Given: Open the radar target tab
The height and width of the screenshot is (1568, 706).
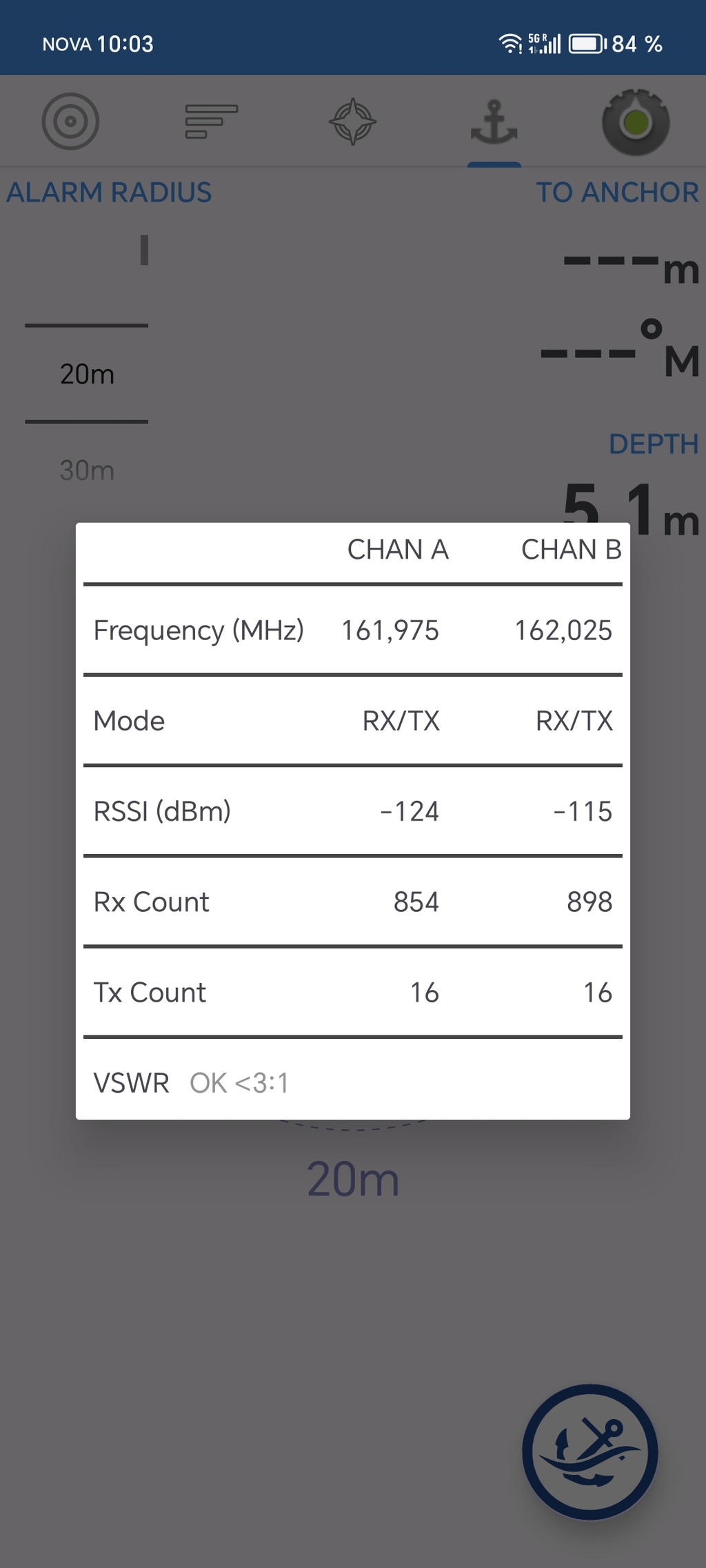Looking at the screenshot, I should pos(70,121).
